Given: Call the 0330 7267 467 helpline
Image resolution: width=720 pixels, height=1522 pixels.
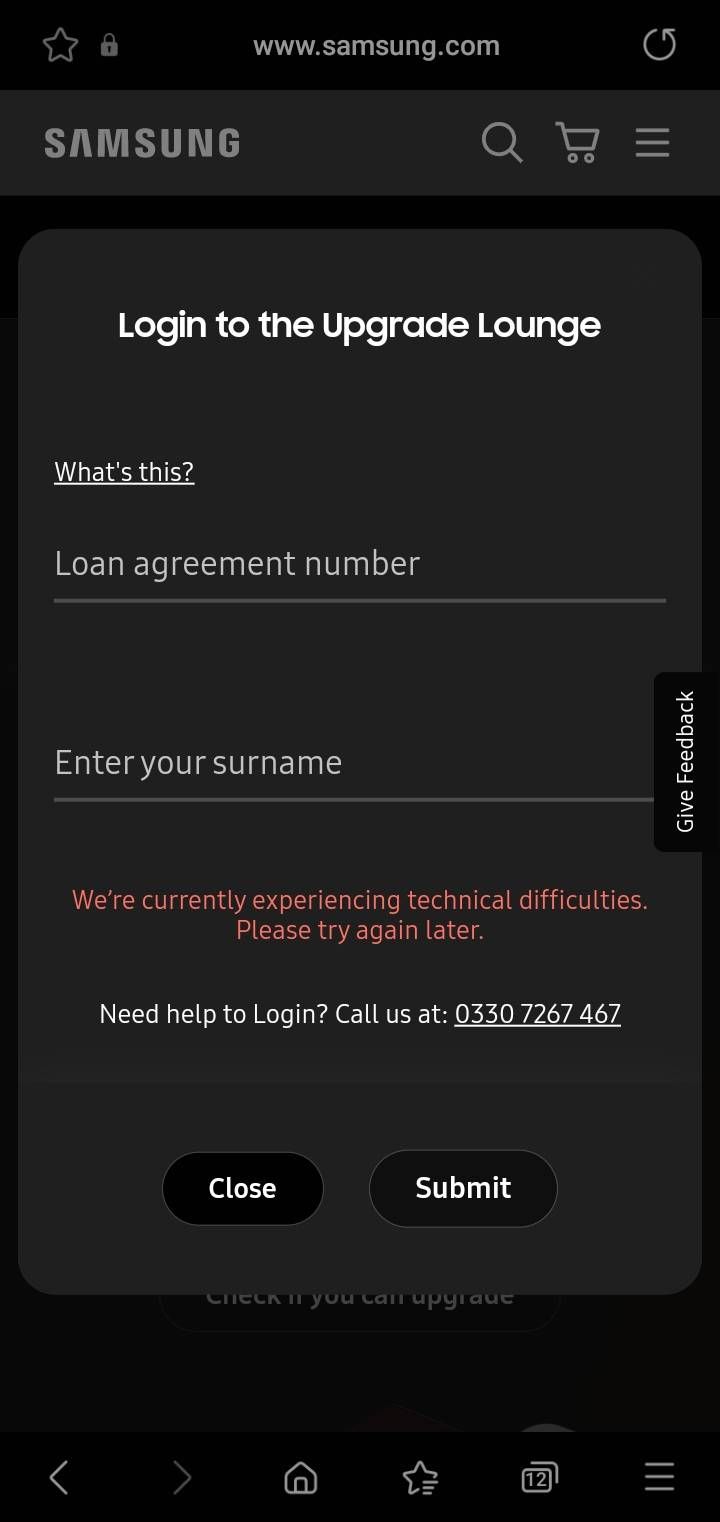Looking at the screenshot, I should 537,1013.
